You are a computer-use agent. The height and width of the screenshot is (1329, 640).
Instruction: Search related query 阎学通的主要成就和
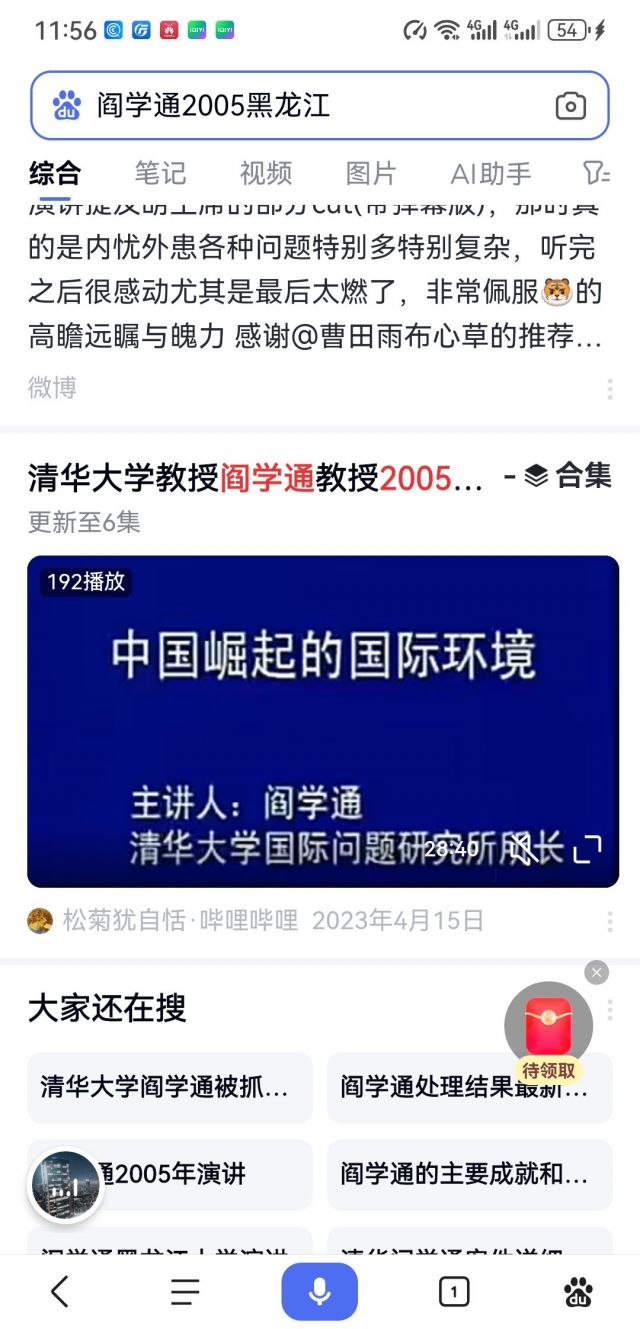[x=469, y=1174]
